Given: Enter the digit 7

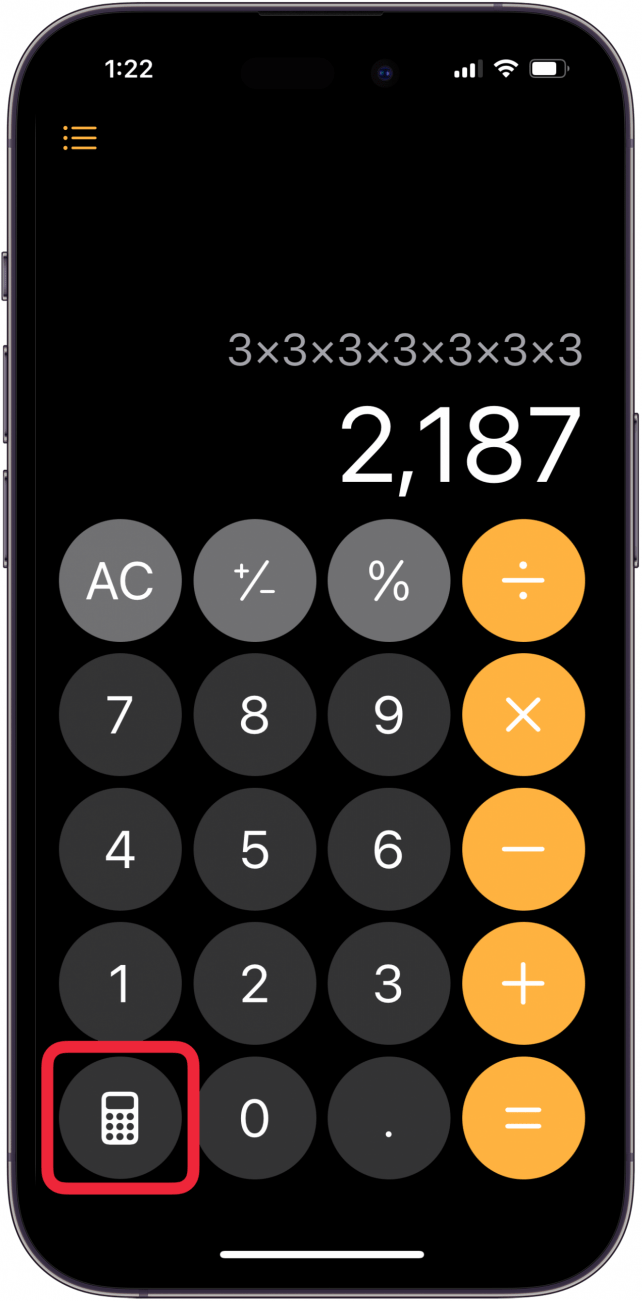Looking at the screenshot, I should tap(120, 714).
